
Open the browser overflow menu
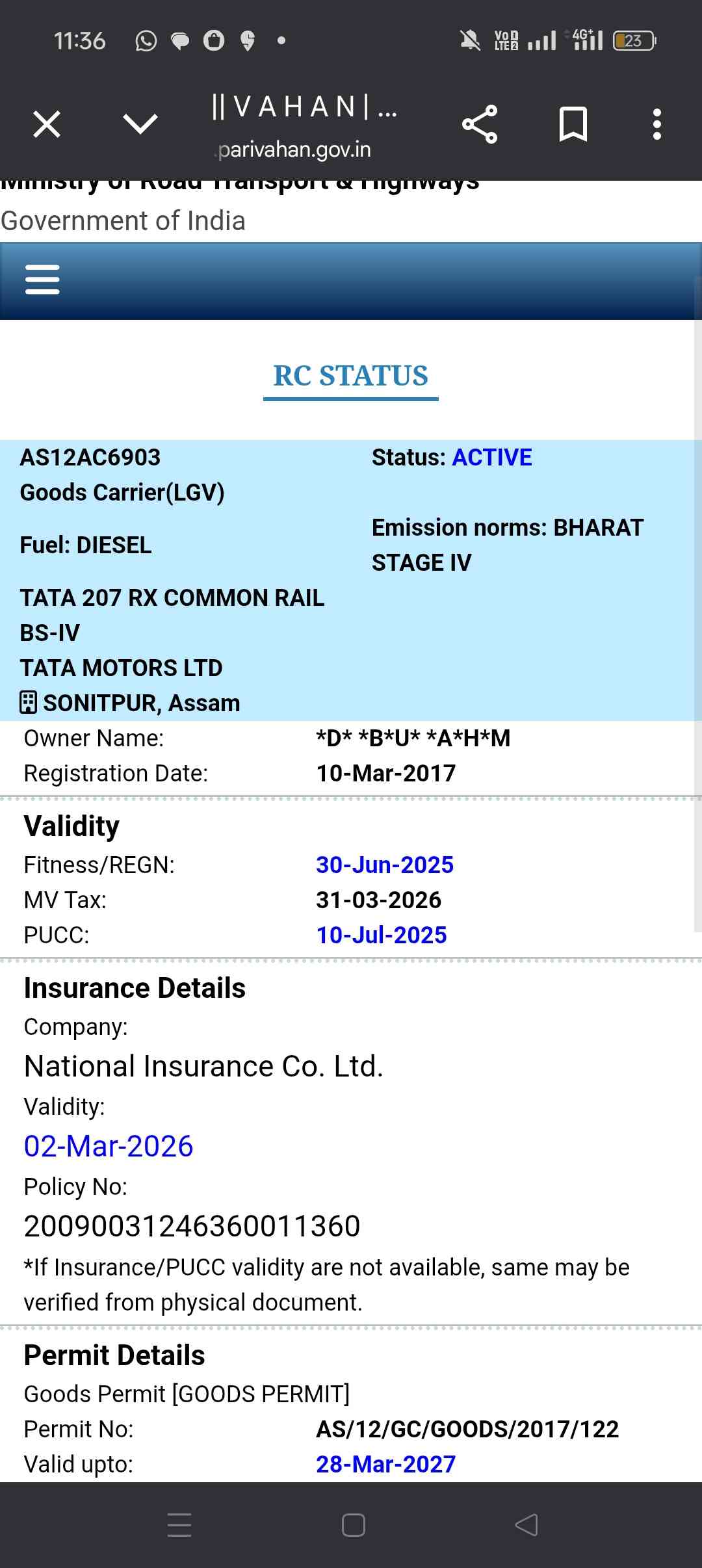pos(657,124)
